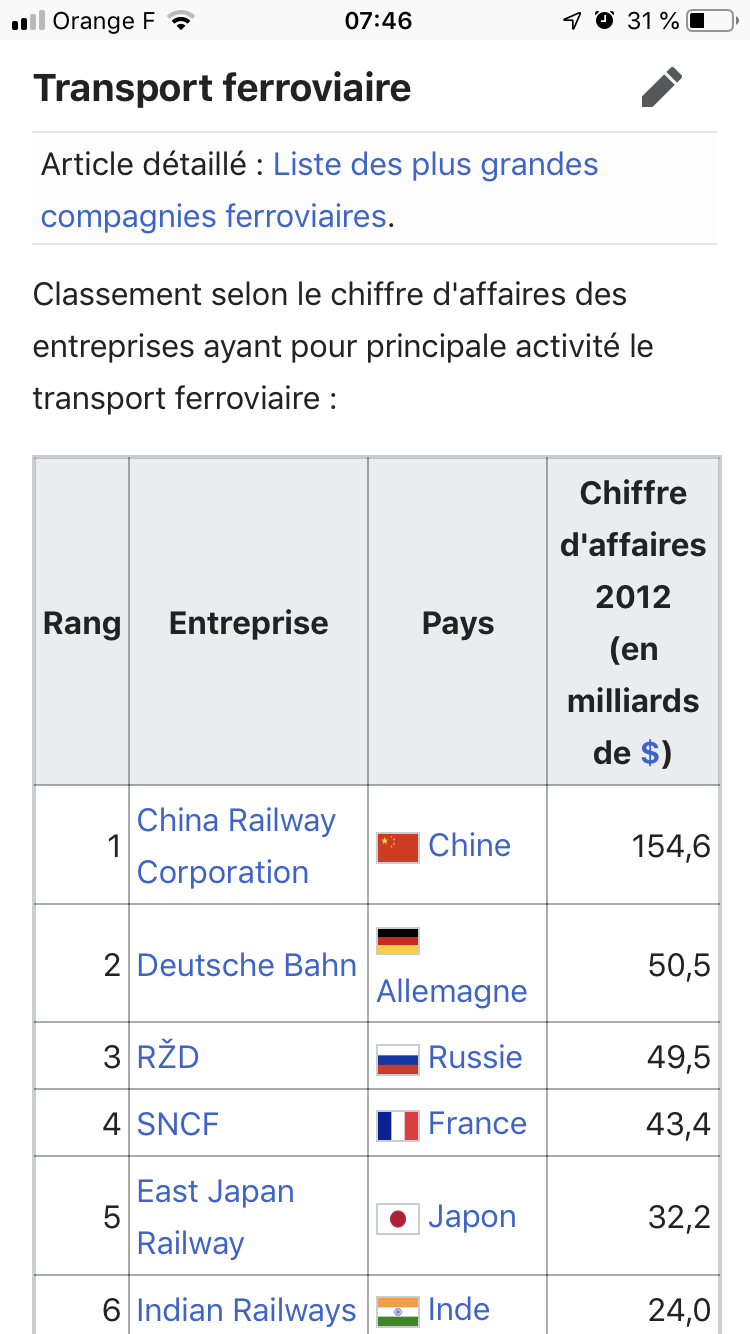Follow the Inde link
Screen dimensions: 750x1334
click(459, 1309)
